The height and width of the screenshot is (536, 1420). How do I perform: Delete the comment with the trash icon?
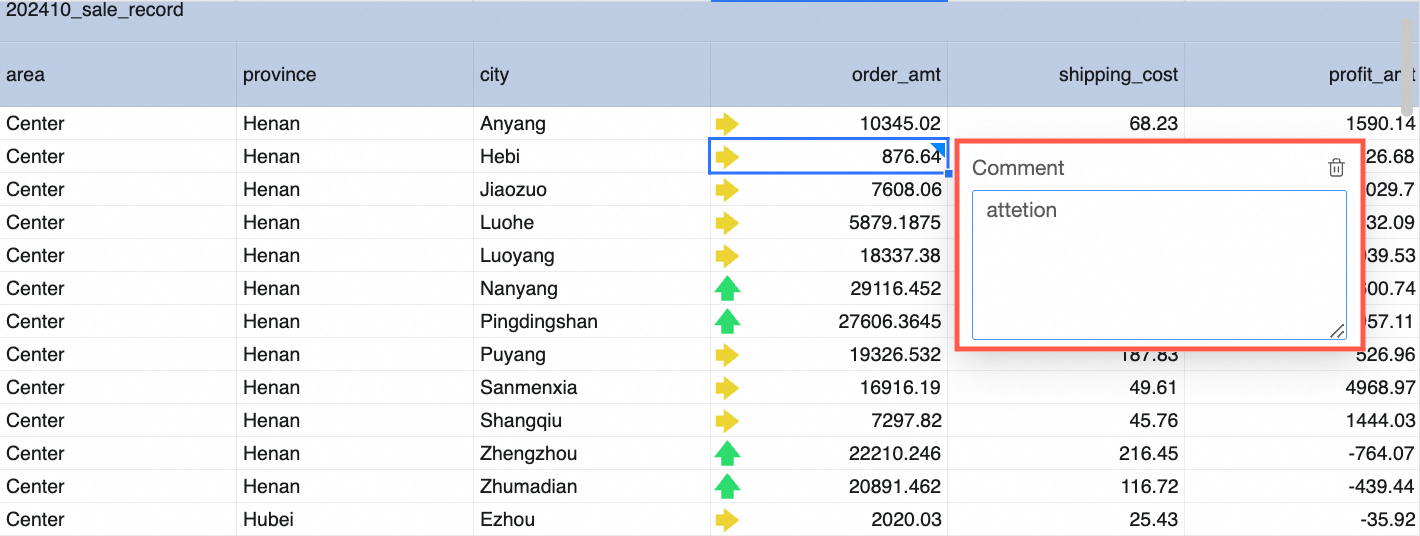pyautogui.click(x=1336, y=168)
